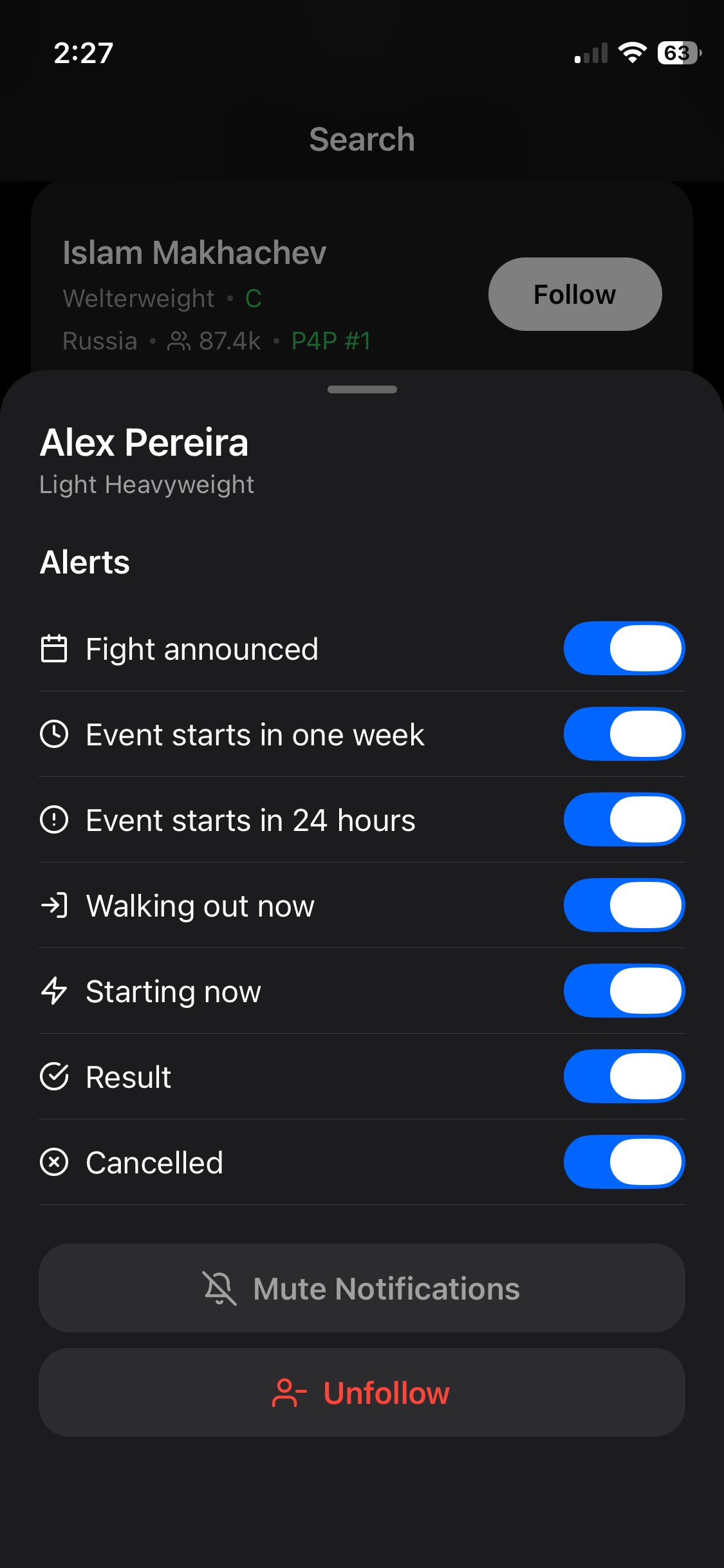Screen dimensions: 724x1568
Task: Click the Fight announced calendar icon
Action: coord(55,649)
